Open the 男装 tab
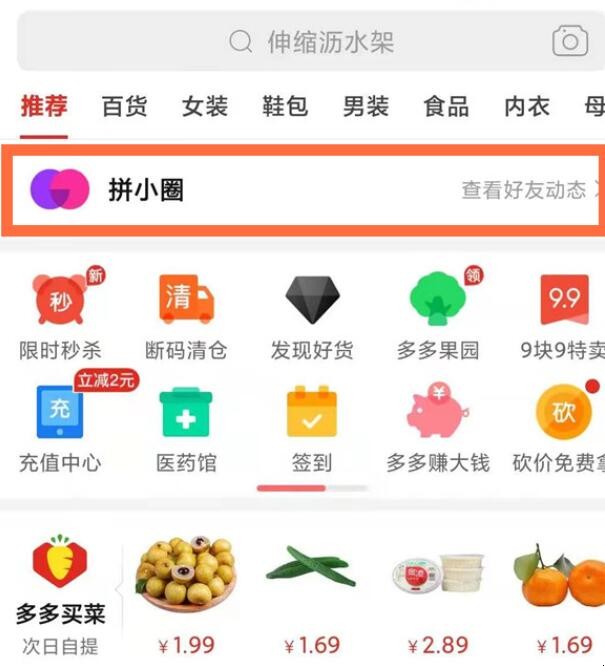The width and height of the screenshot is (605, 666). 365,106
